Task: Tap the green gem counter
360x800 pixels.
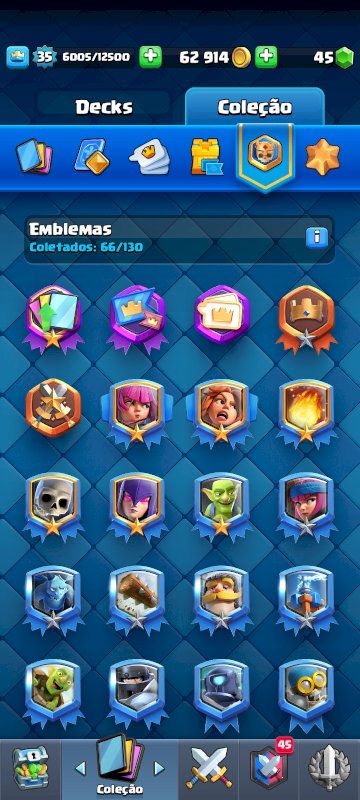Action: click(x=333, y=57)
